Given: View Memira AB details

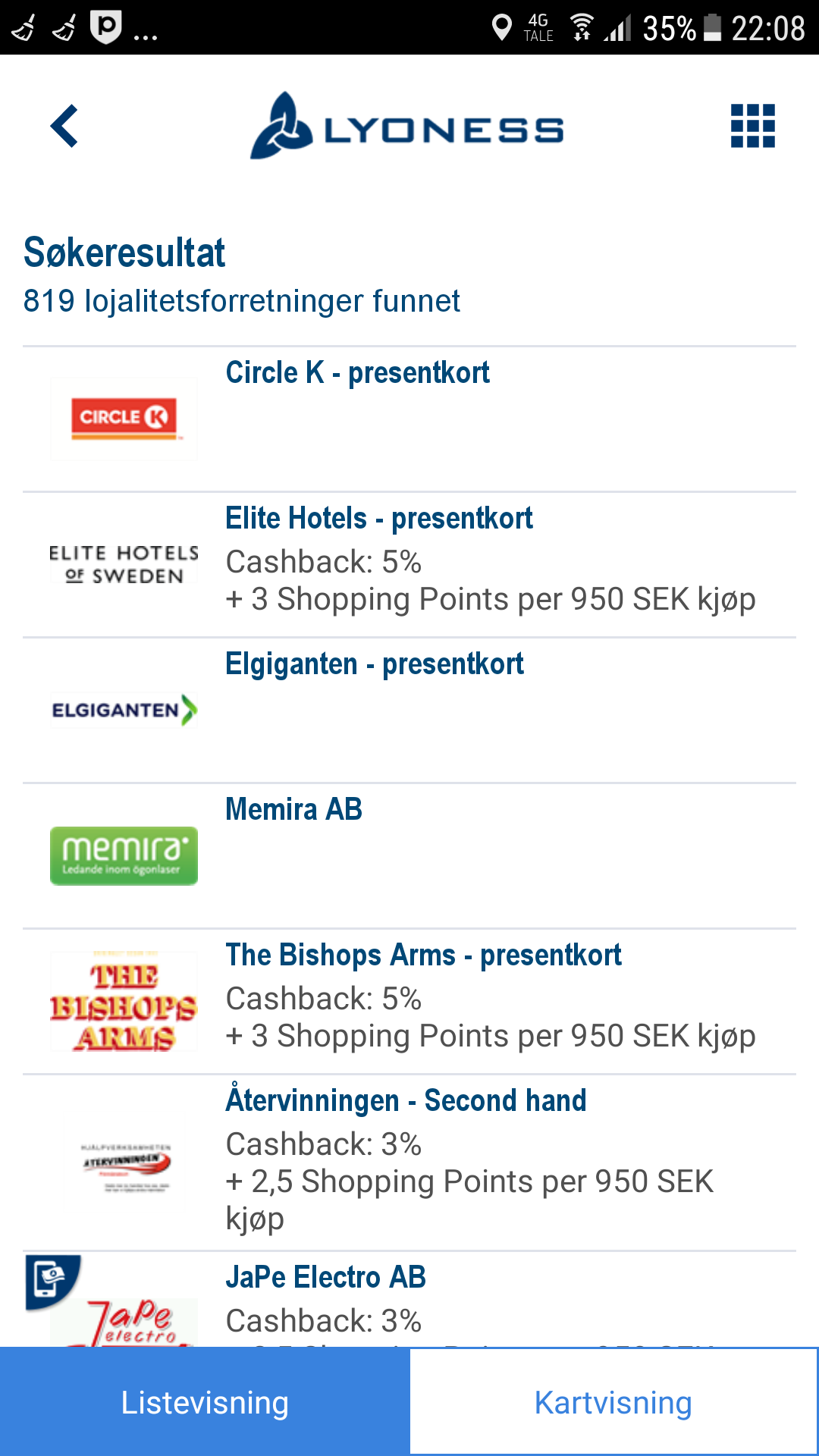Looking at the screenshot, I should click(409, 856).
